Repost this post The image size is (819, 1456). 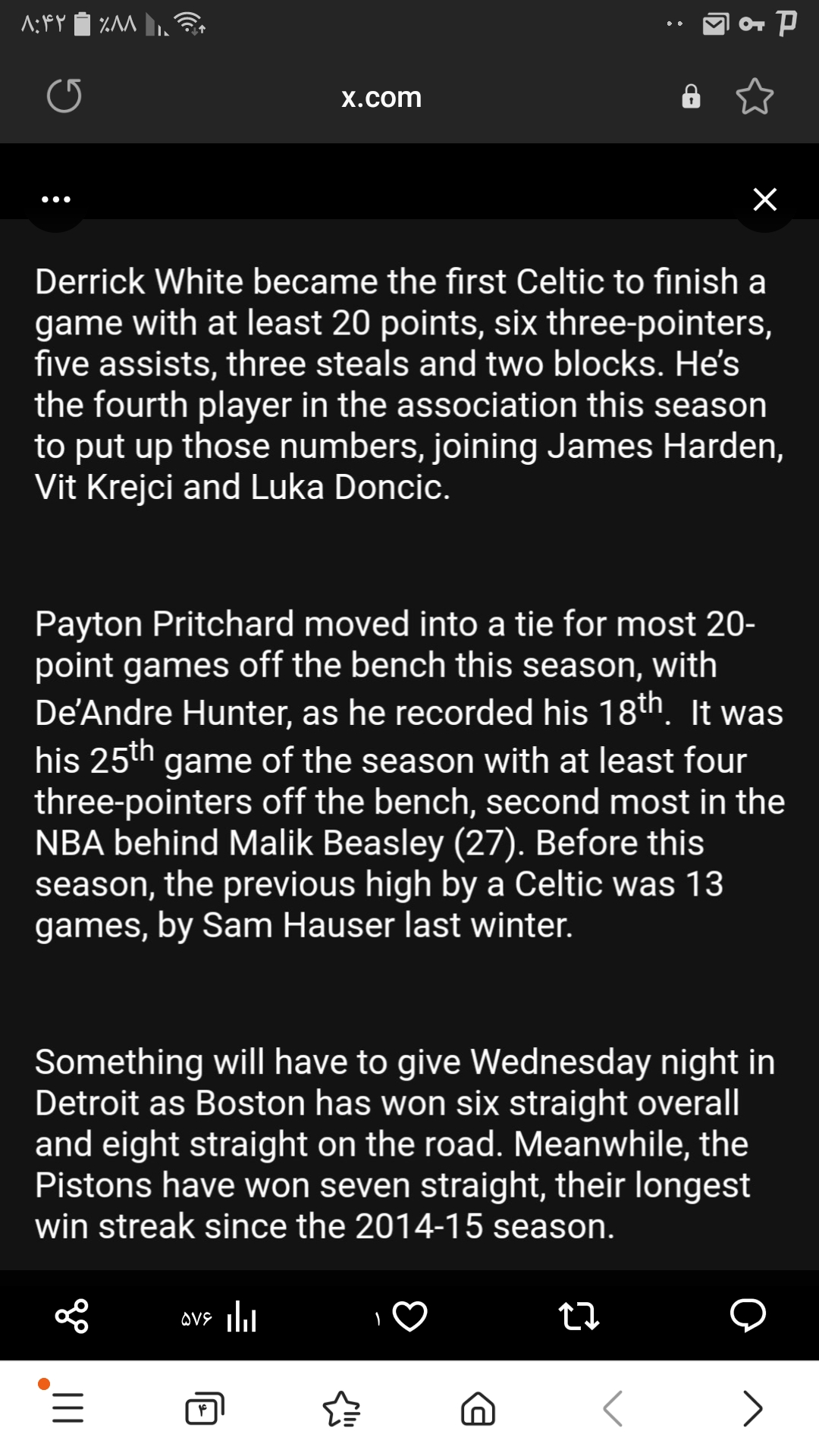tap(579, 1316)
